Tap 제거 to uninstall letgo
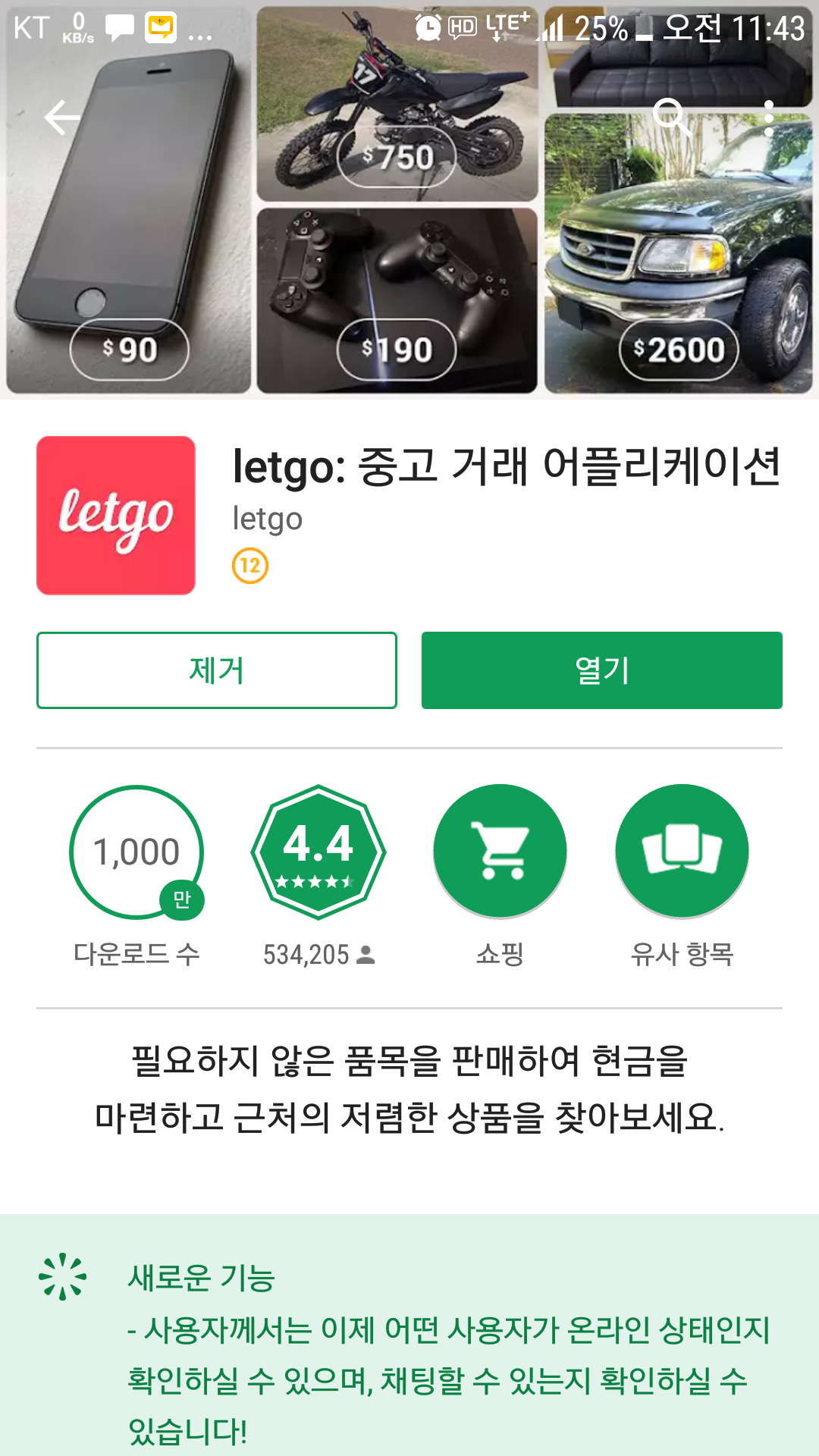This screenshot has width=819, height=1456. coord(217,670)
